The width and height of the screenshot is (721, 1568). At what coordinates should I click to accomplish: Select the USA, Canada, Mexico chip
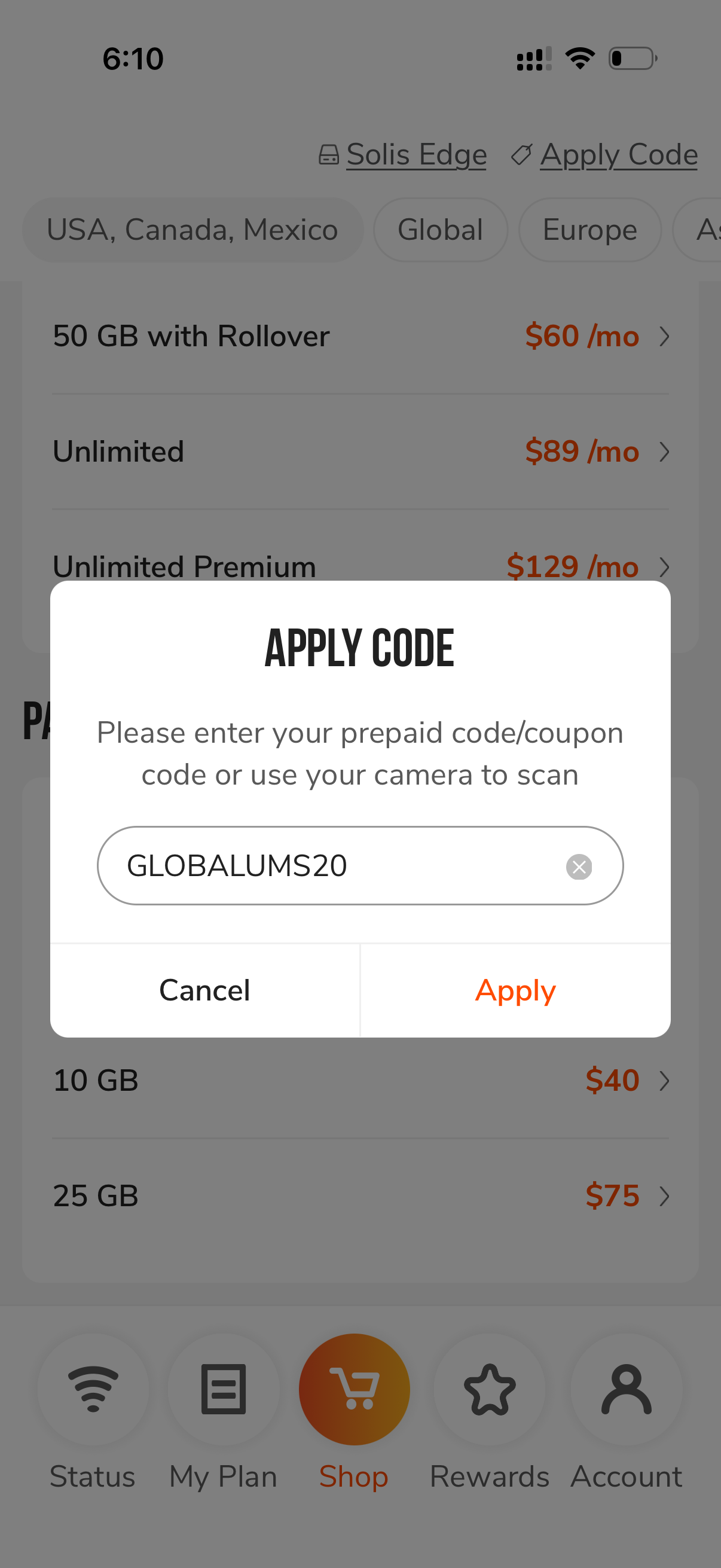click(193, 230)
